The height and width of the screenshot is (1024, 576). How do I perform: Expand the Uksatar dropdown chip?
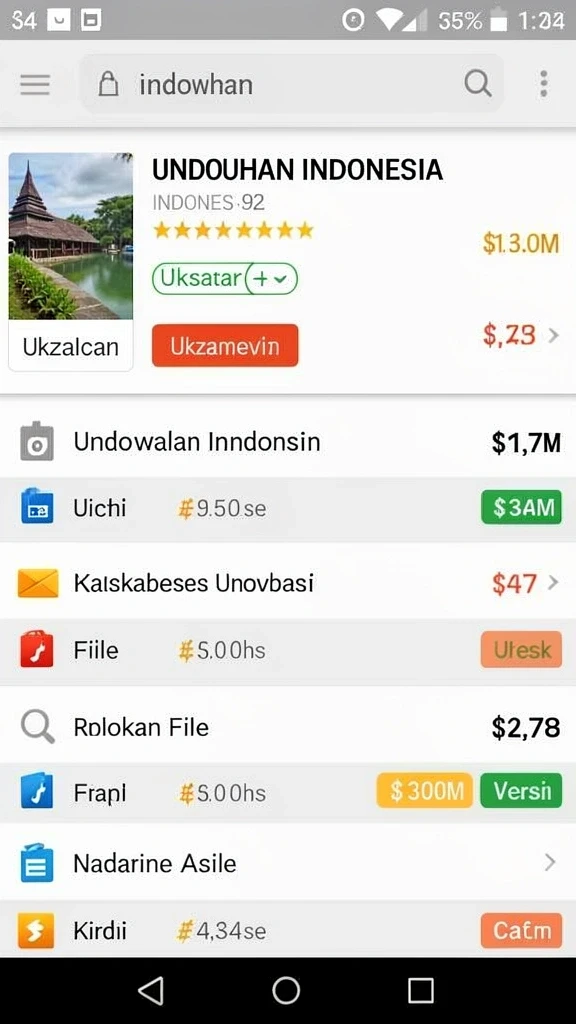(x=225, y=279)
